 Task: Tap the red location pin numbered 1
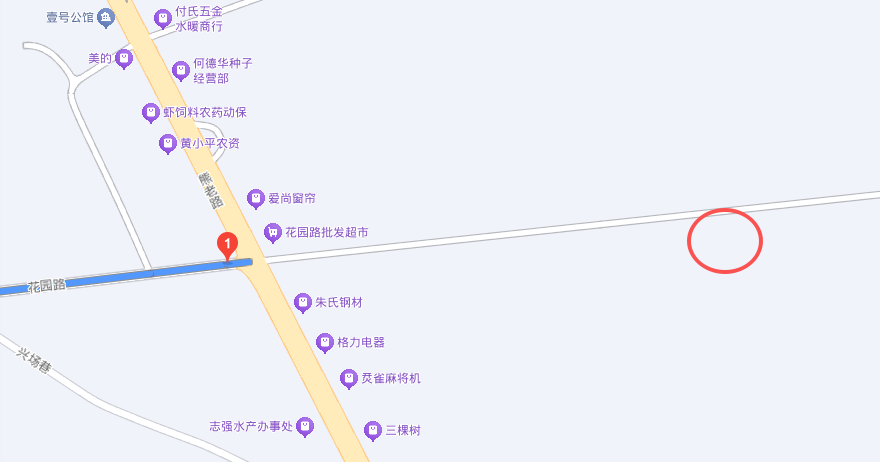pyautogui.click(x=227, y=244)
